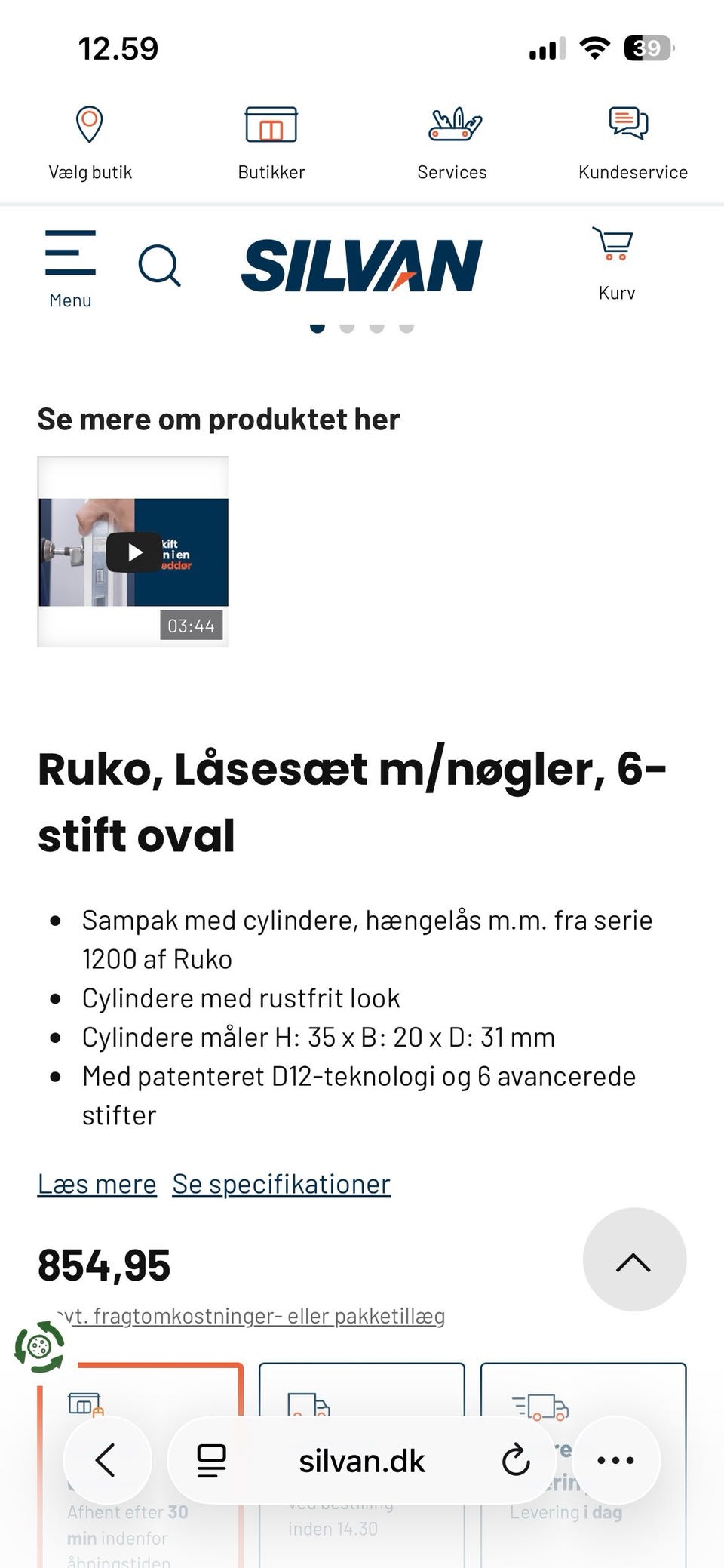The height and width of the screenshot is (1568, 724).
Task: Open the browser's three-dot more menu
Action: pyautogui.click(x=615, y=1459)
